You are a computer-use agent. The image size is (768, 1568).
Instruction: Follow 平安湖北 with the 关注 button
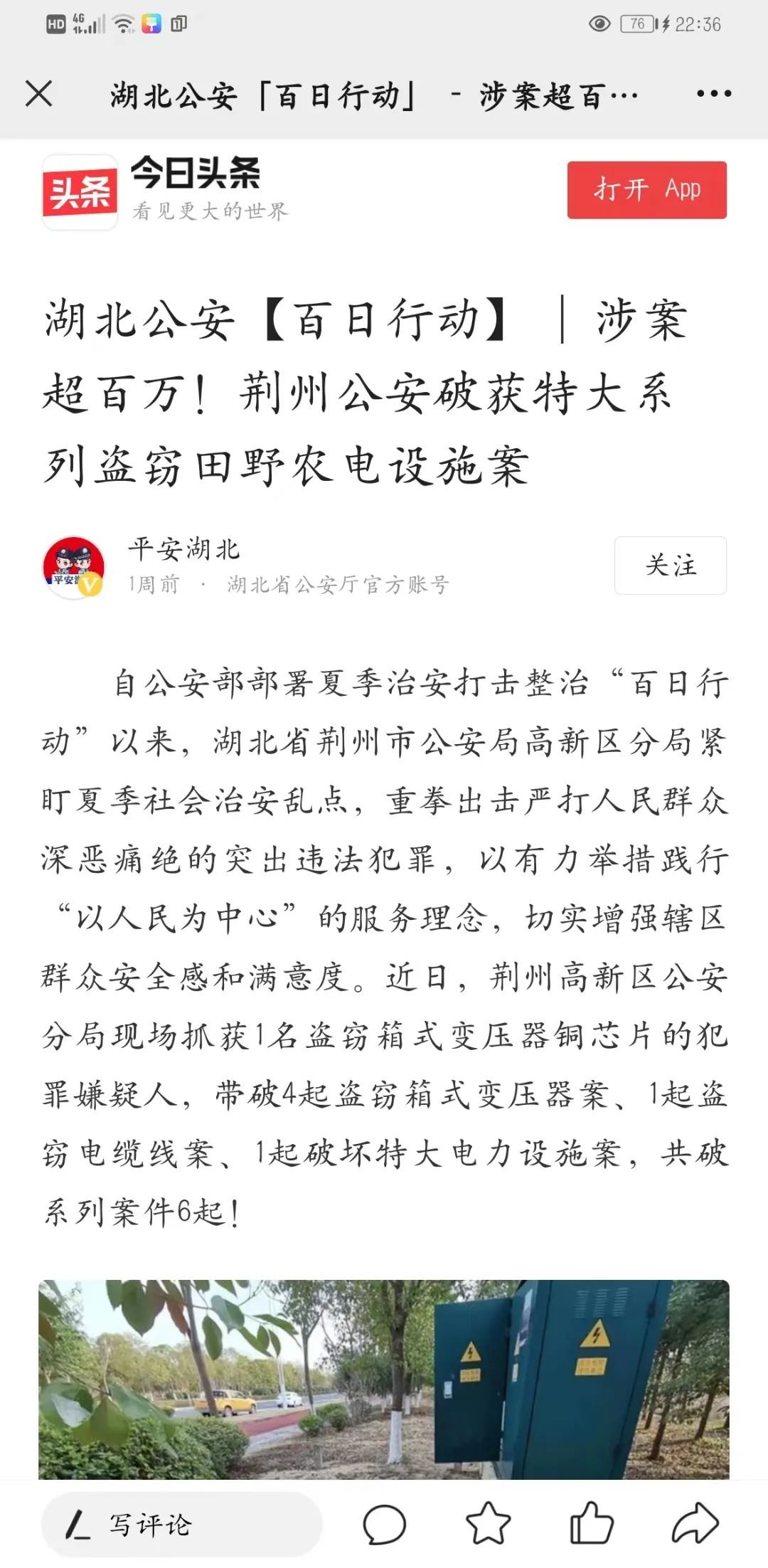pyautogui.click(x=670, y=566)
